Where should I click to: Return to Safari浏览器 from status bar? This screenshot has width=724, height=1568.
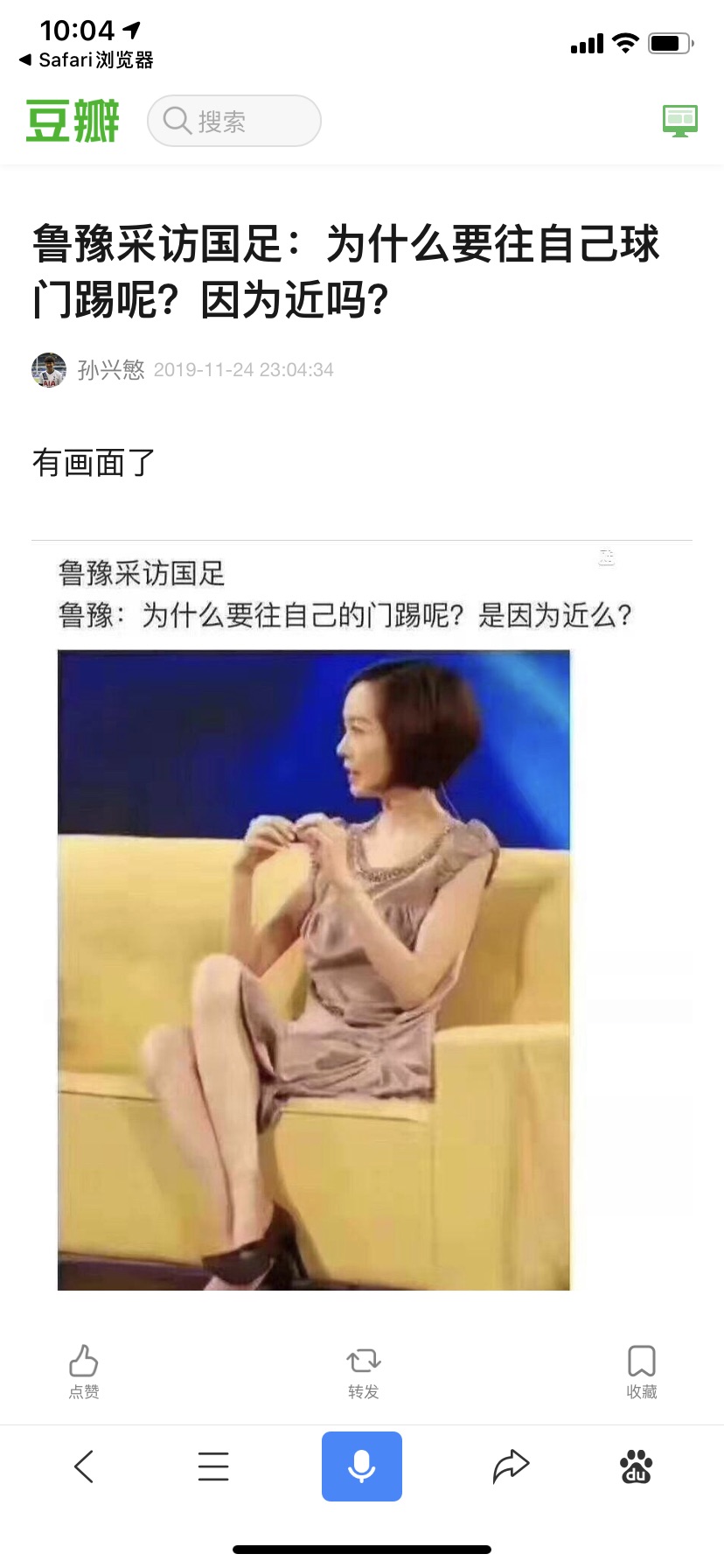coord(87,59)
